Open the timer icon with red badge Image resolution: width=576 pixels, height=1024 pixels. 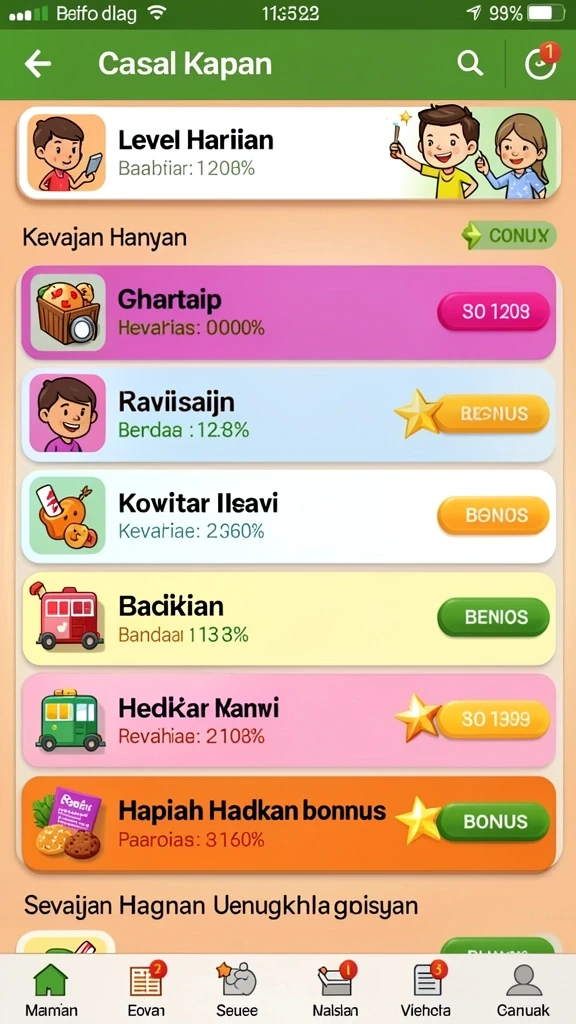[x=541, y=62]
